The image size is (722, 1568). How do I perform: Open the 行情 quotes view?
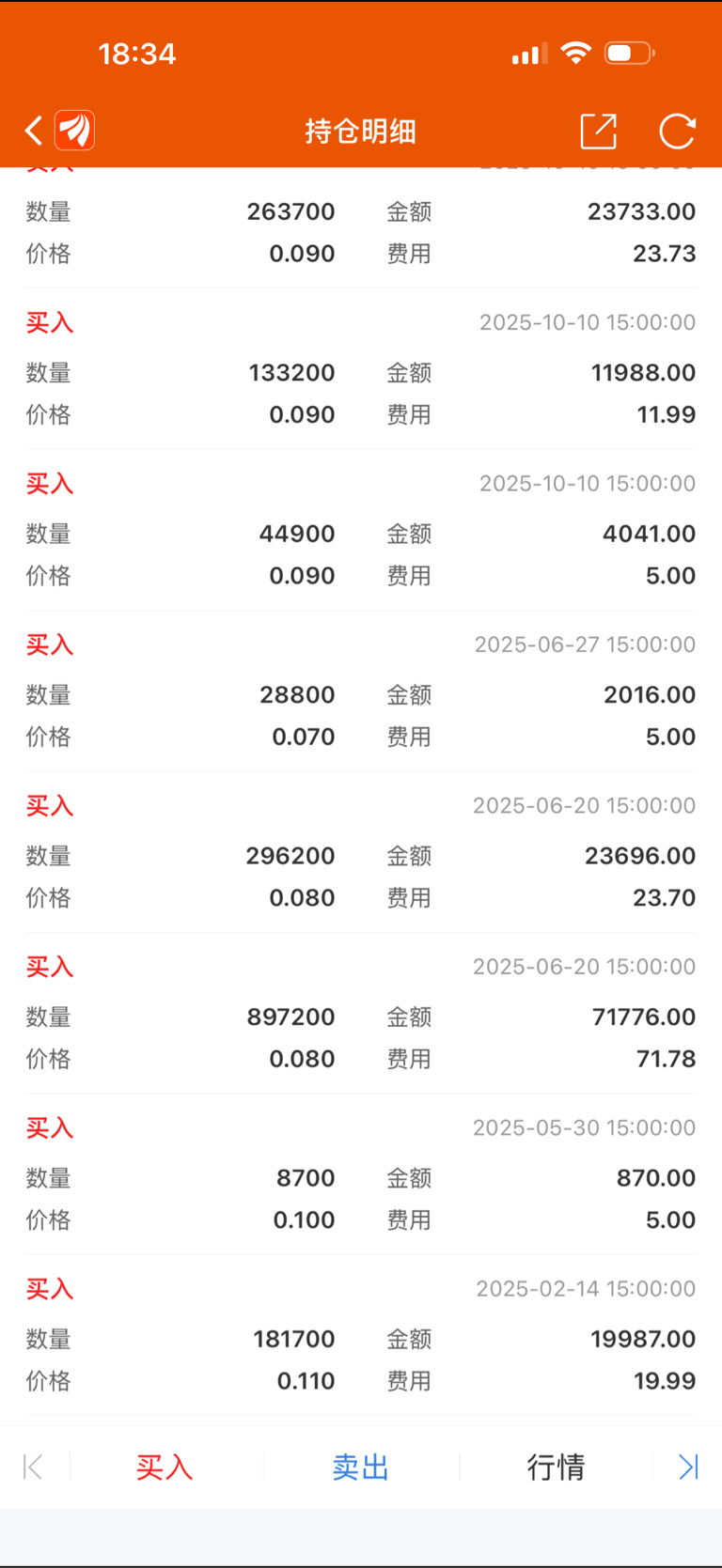556,1467
